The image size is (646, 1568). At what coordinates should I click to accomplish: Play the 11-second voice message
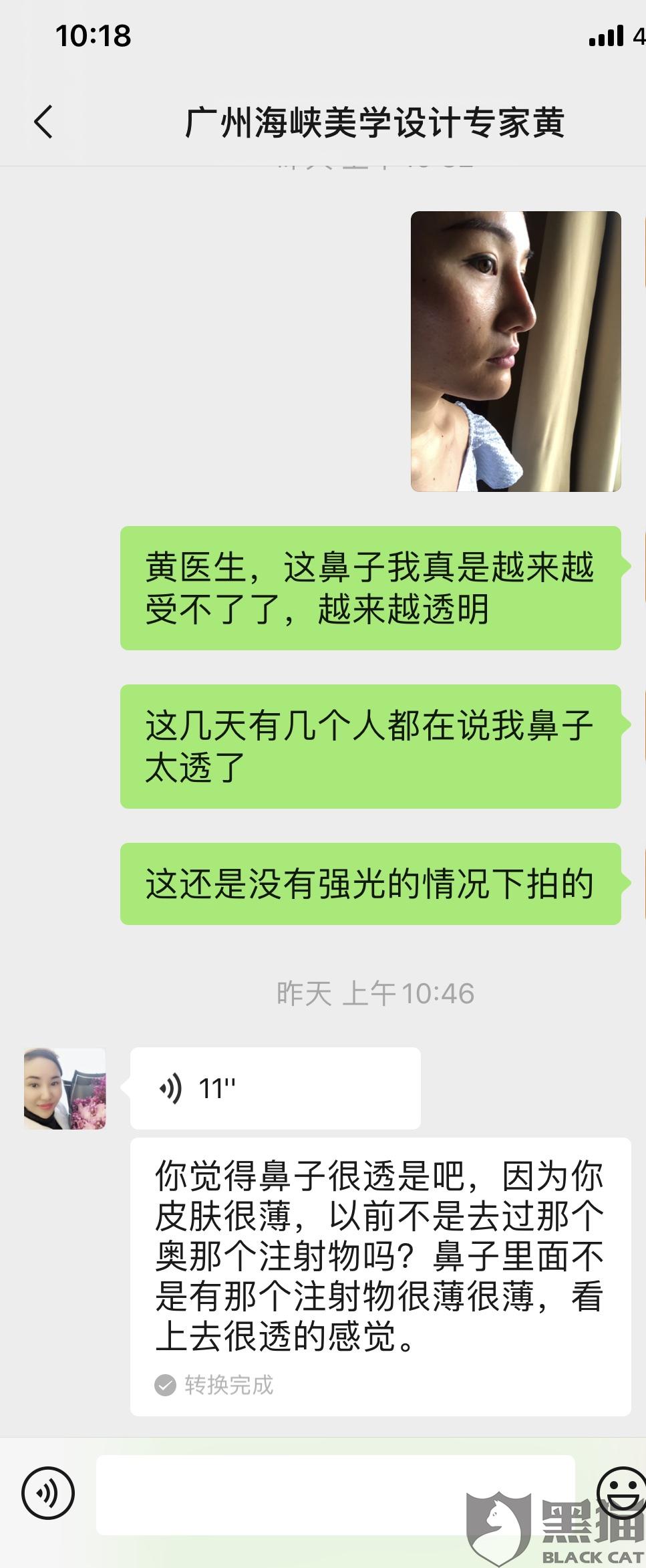coord(275,1088)
